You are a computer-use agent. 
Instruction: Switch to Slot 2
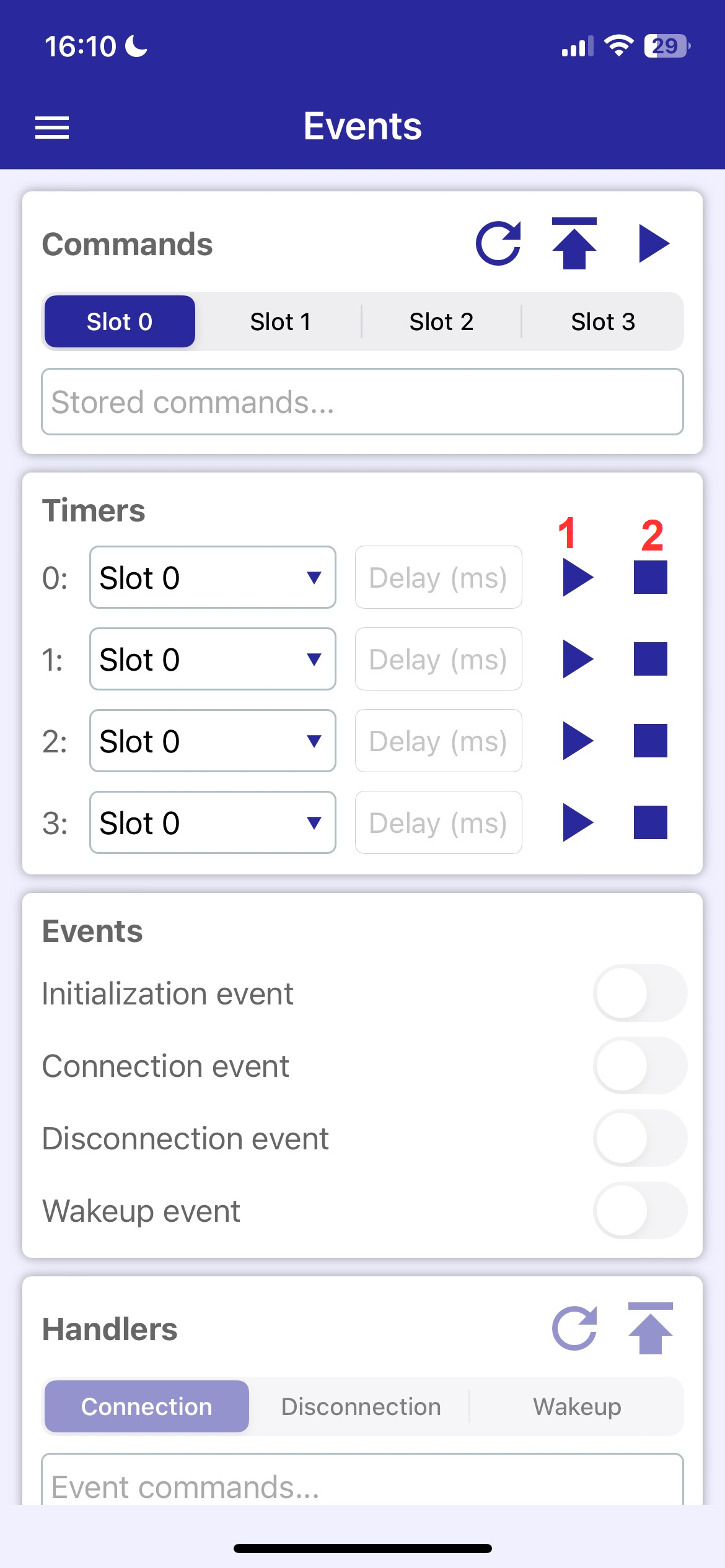point(441,322)
